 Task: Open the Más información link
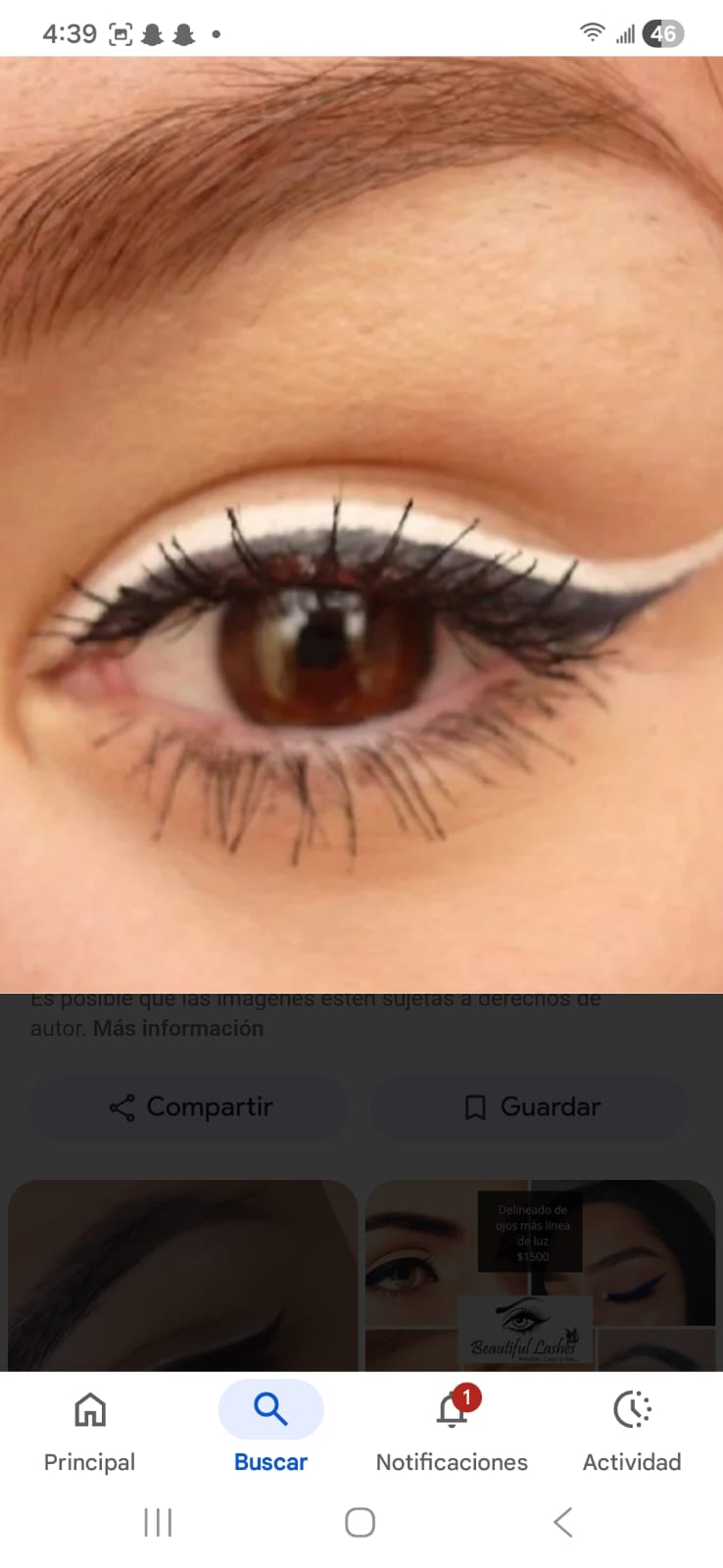(x=176, y=1028)
